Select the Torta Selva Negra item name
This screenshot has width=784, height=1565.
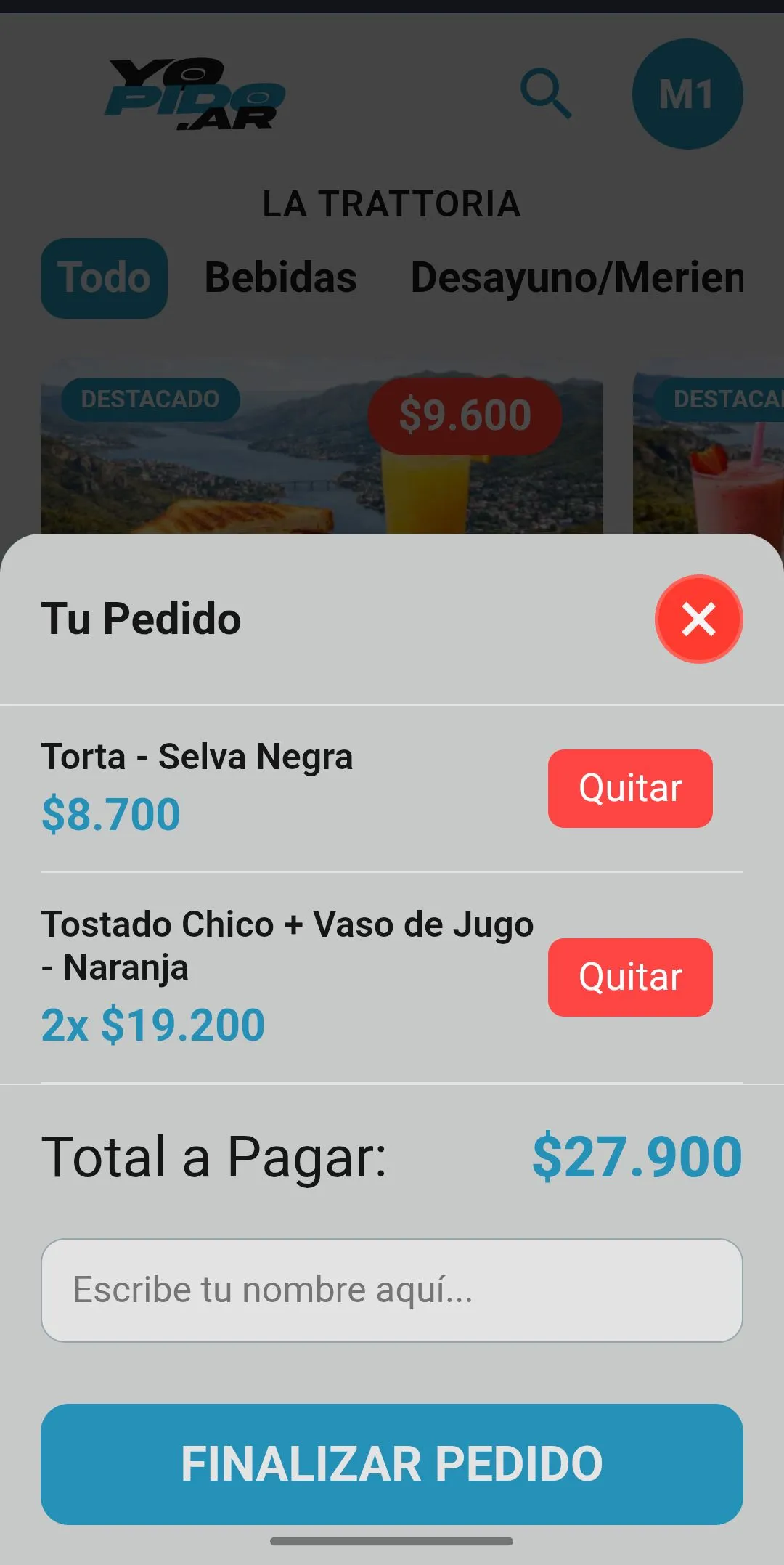pos(197,755)
